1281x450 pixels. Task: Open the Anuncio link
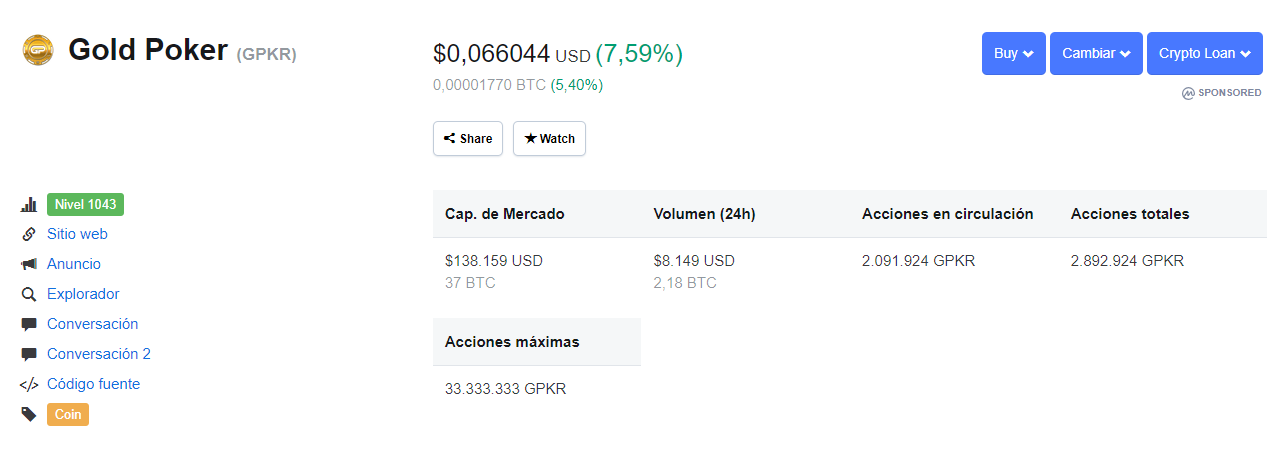coord(74,264)
